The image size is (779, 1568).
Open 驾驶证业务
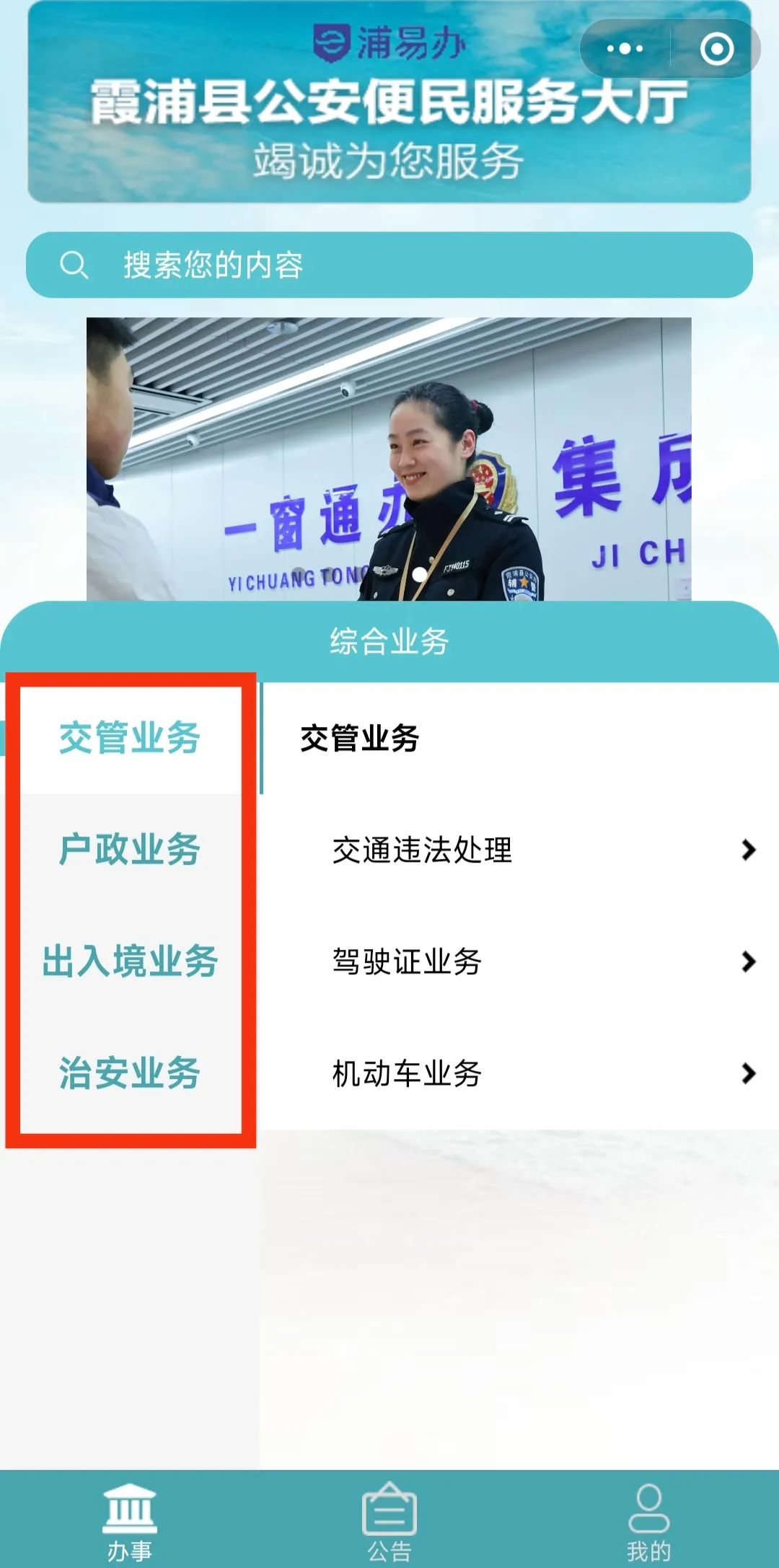coord(519,961)
